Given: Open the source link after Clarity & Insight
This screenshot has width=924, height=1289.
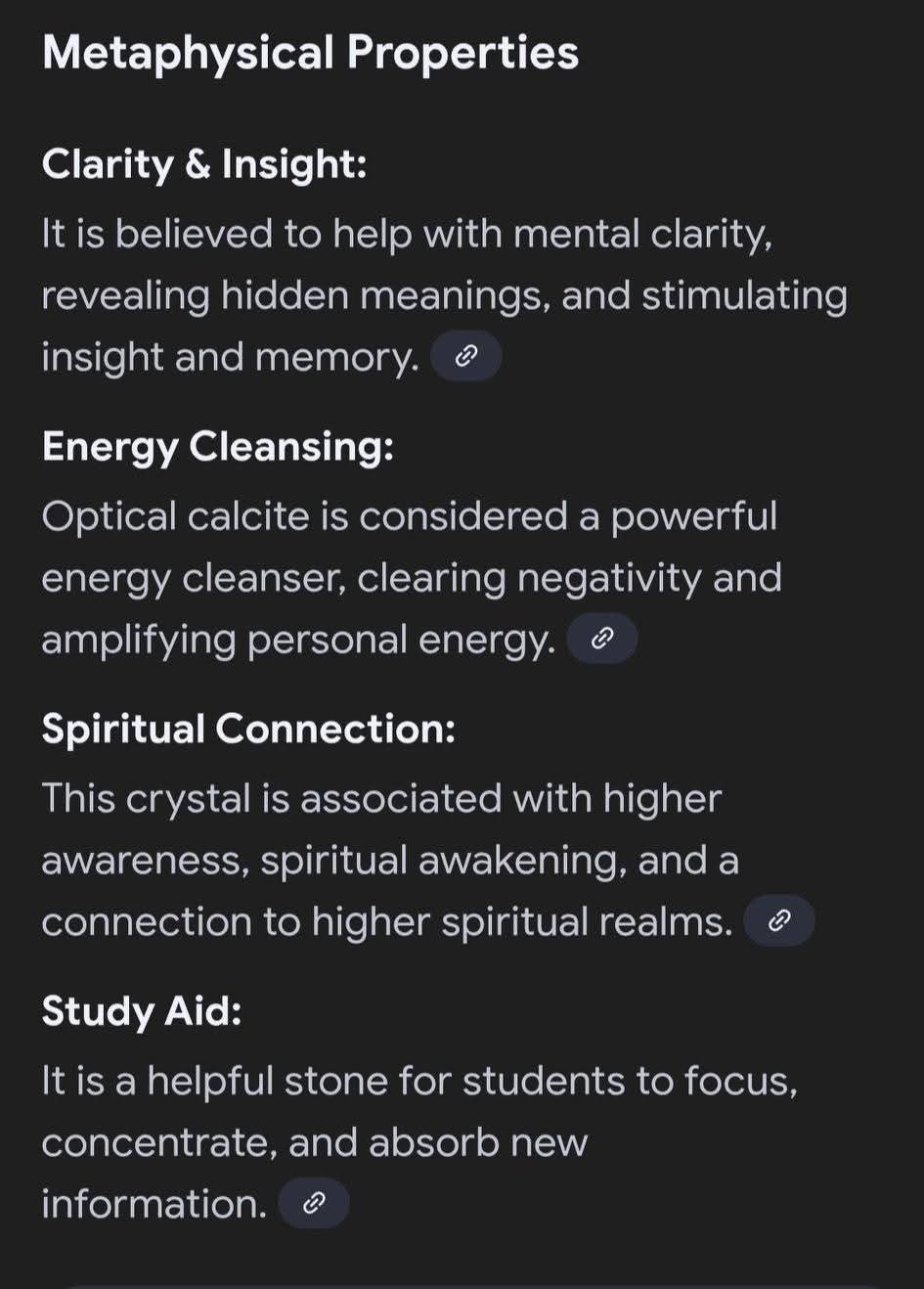Looking at the screenshot, I should tap(466, 356).
